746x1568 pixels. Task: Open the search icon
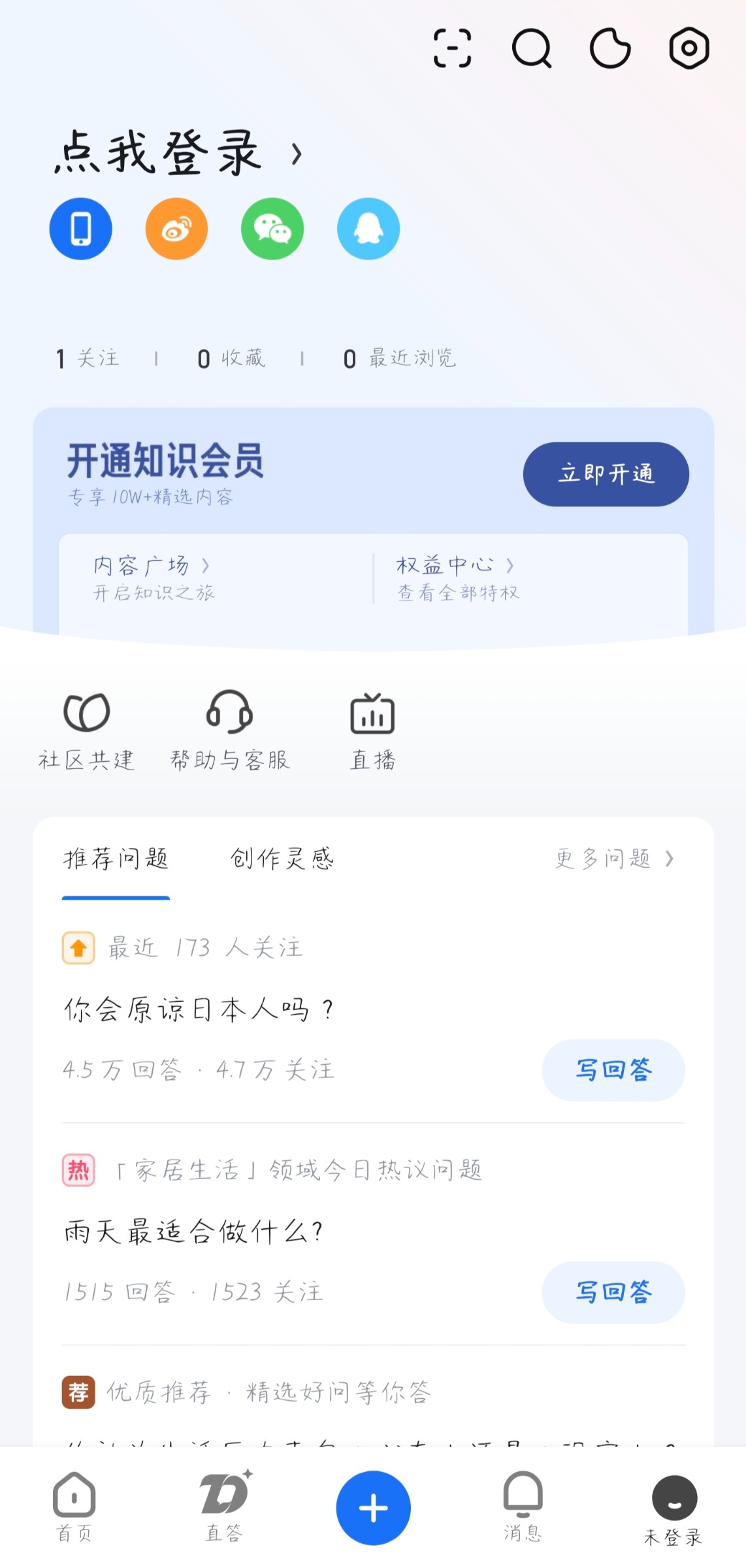tap(532, 48)
